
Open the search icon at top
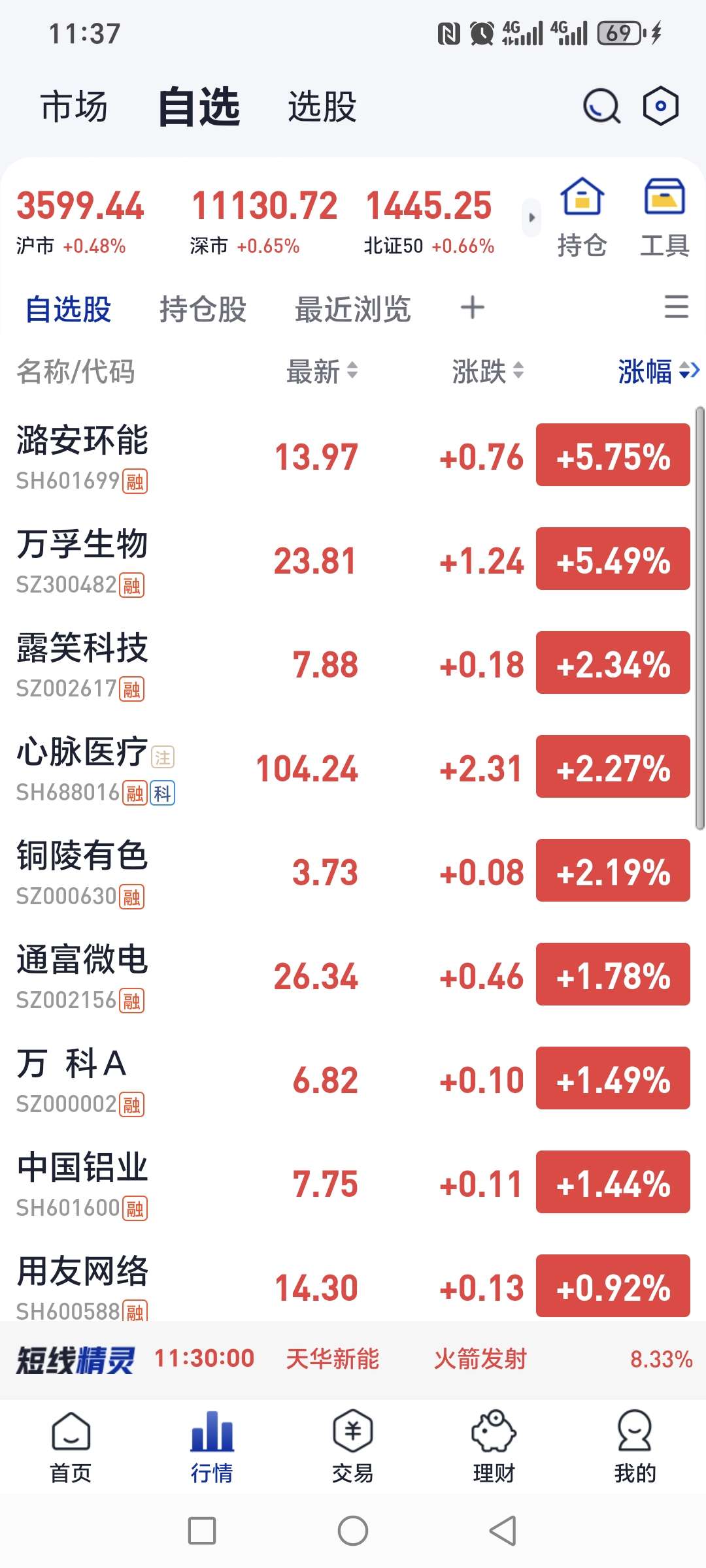click(601, 106)
